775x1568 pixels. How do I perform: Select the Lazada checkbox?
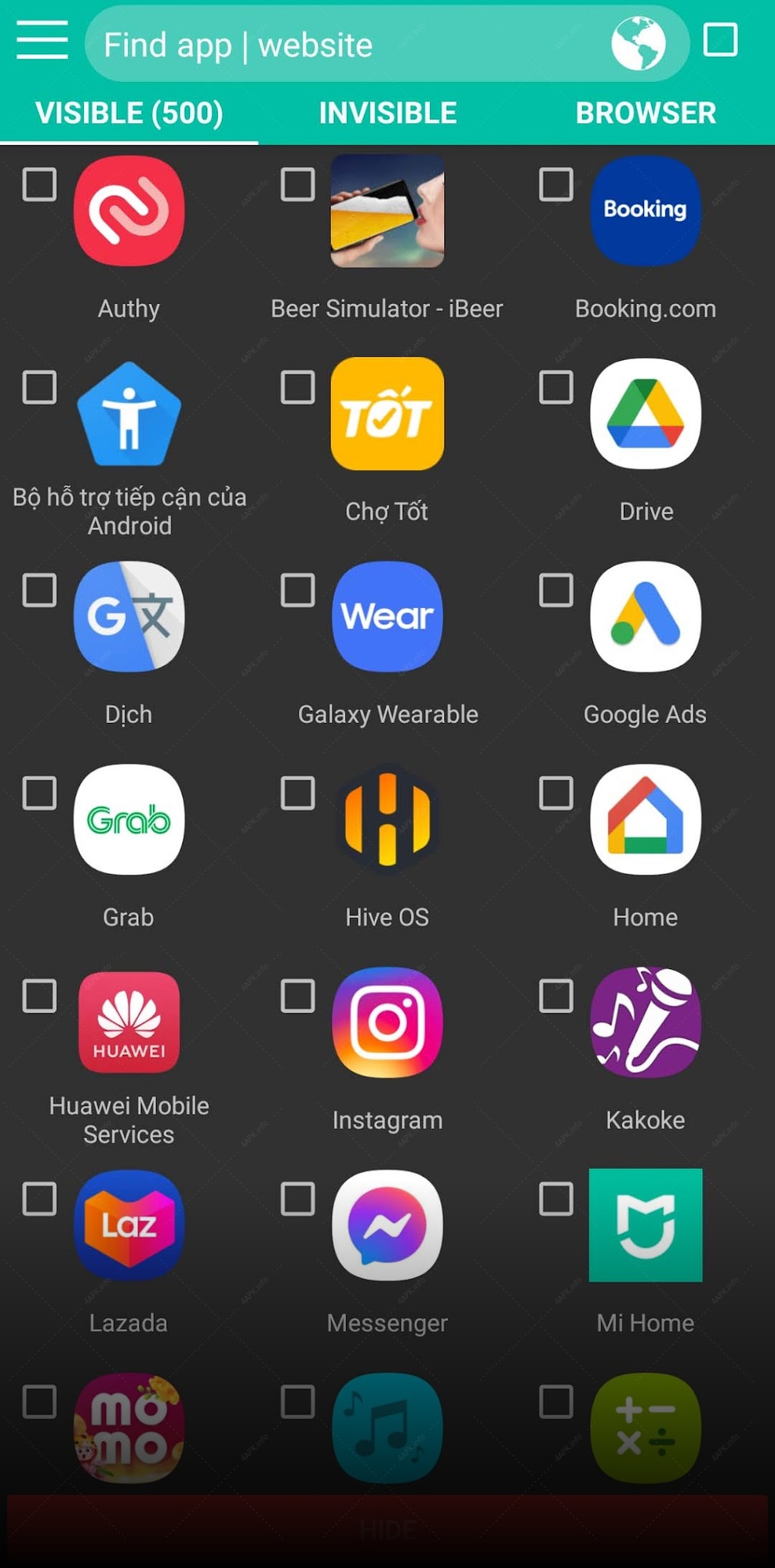tap(39, 1200)
